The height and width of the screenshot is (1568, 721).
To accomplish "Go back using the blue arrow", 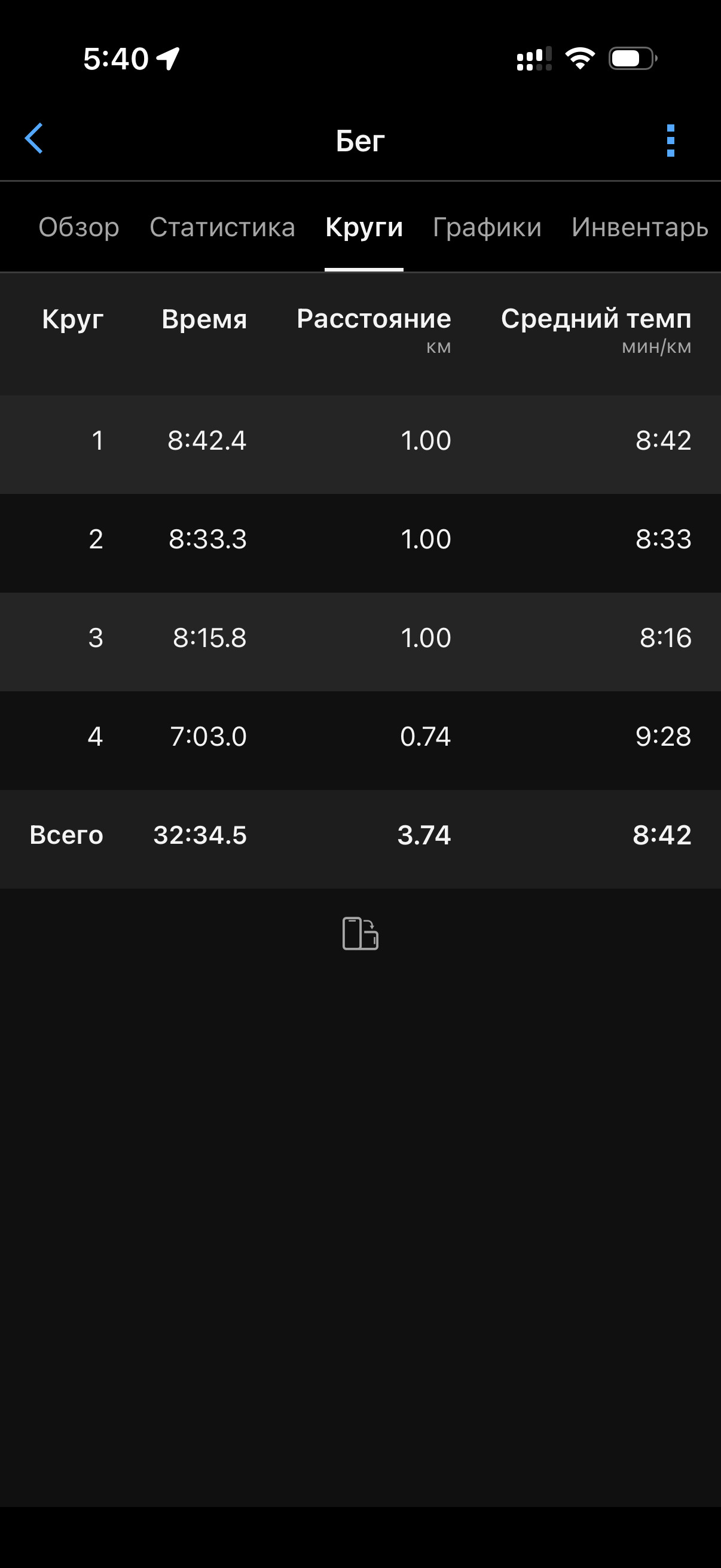I will (x=34, y=139).
